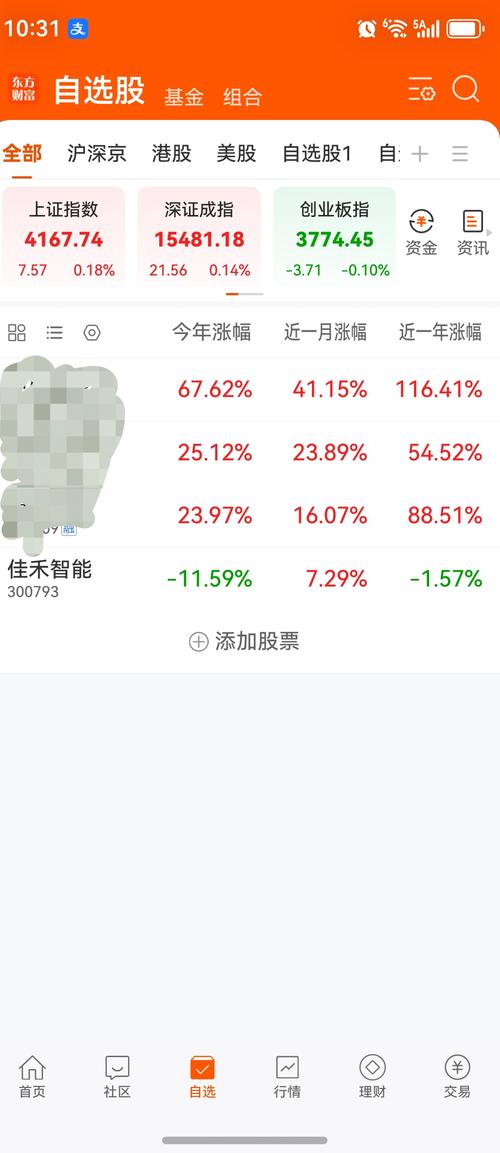Open the 上证指数 index card
Image resolution: width=500 pixels, height=1153 pixels.
click(63, 236)
